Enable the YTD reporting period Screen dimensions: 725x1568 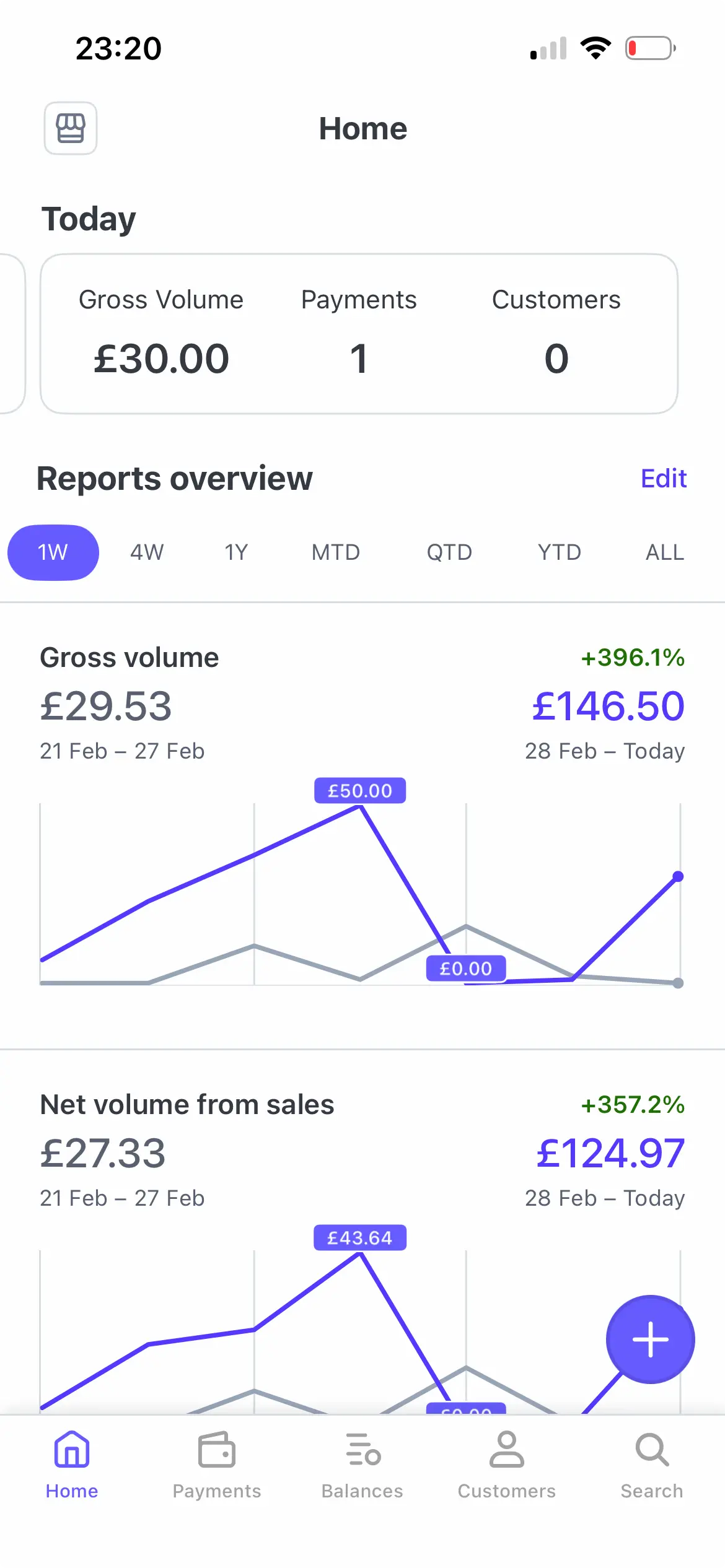pyautogui.click(x=559, y=552)
